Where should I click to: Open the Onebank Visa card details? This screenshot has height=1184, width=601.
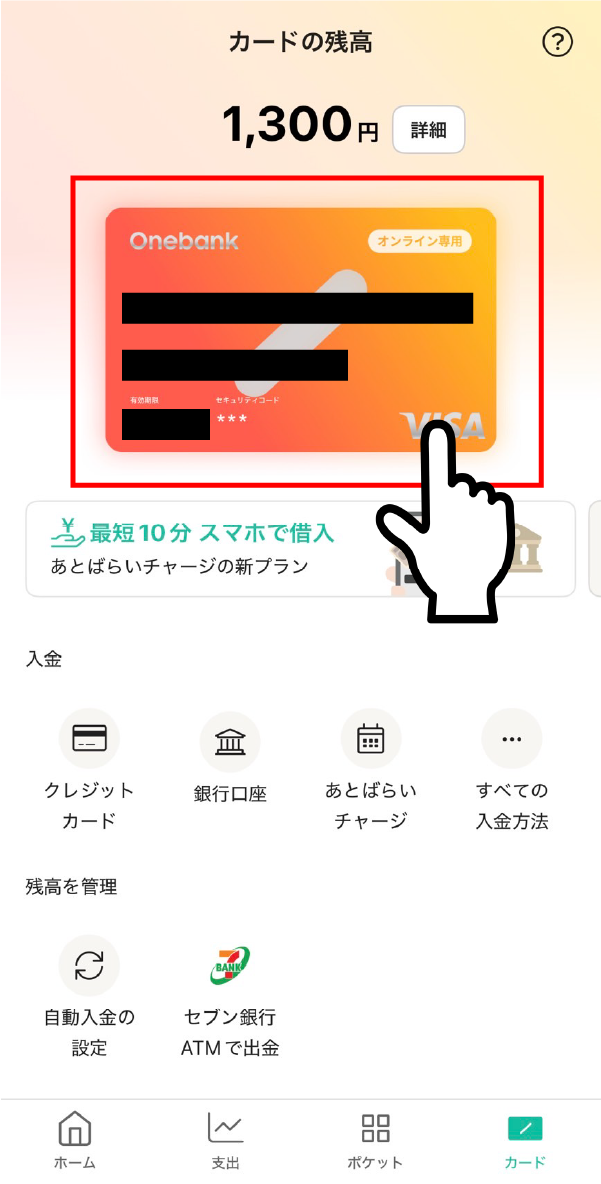[300, 330]
